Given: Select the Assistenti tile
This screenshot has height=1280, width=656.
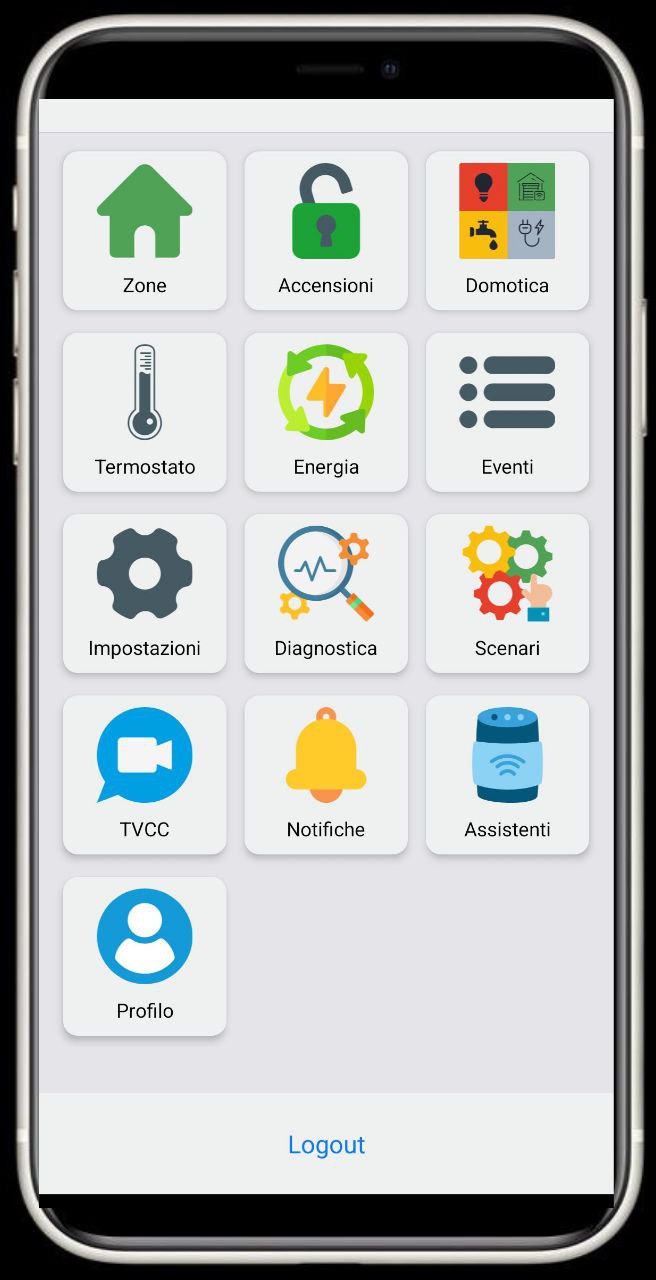Looking at the screenshot, I should point(507,775).
